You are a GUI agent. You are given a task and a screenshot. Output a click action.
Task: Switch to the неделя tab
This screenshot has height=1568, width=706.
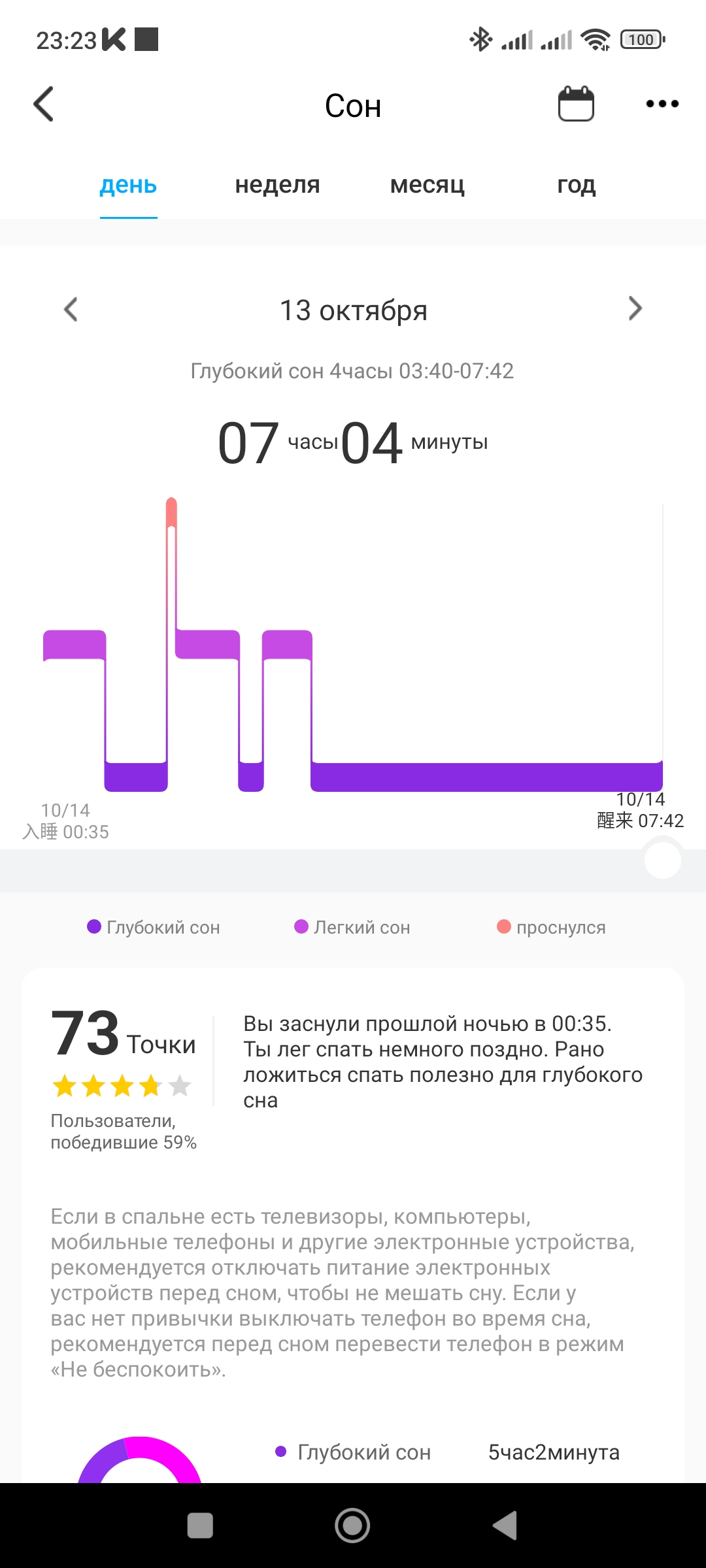pyautogui.click(x=277, y=186)
